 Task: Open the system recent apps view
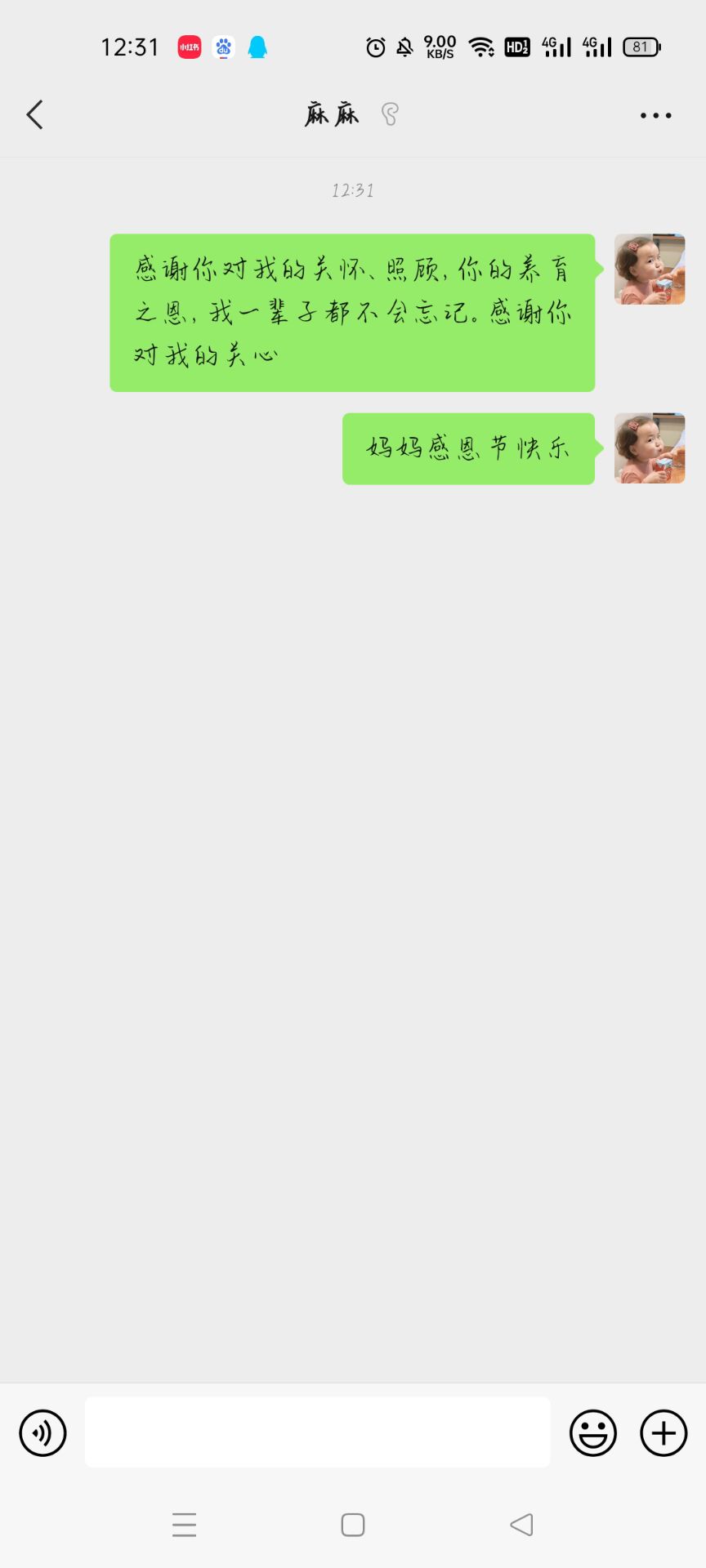click(185, 1525)
